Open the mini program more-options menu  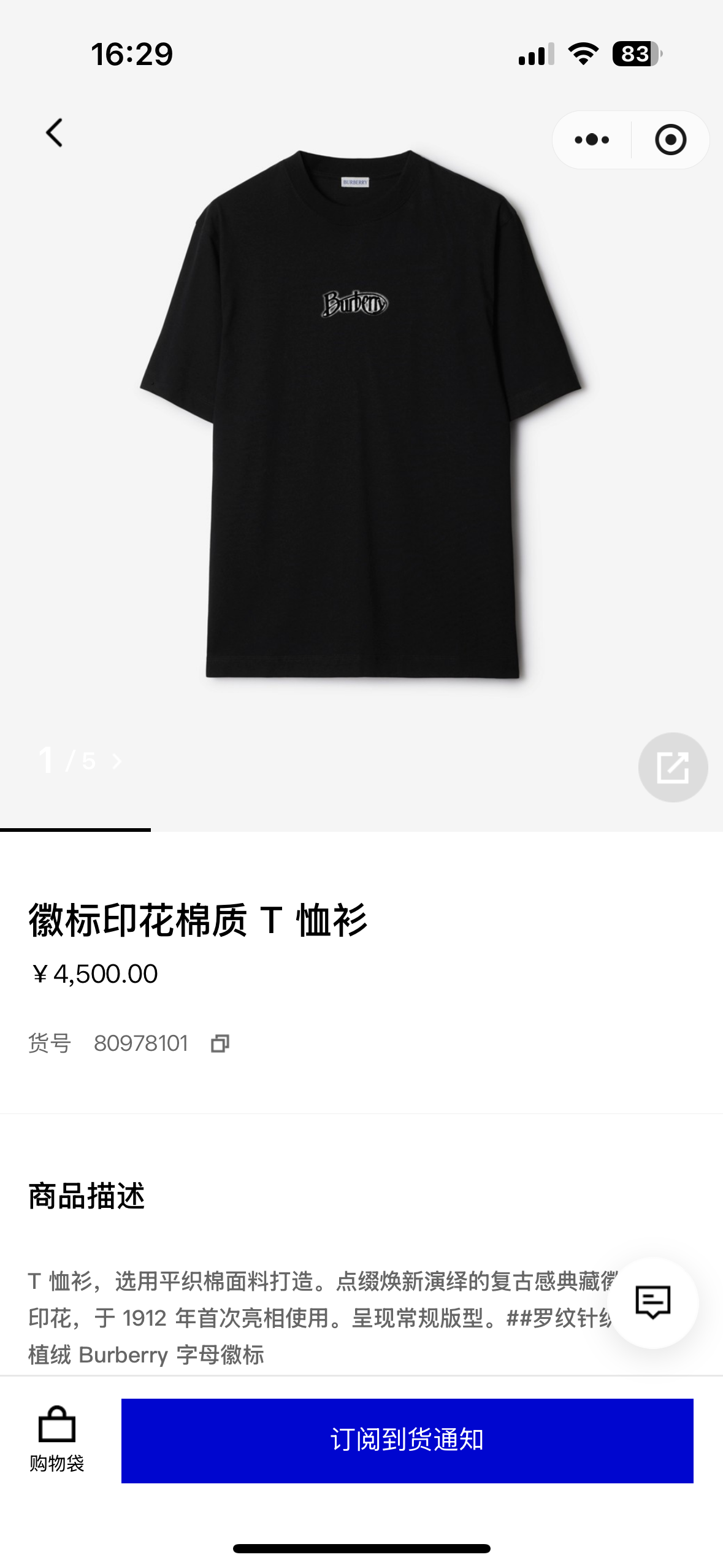pos(592,140)
